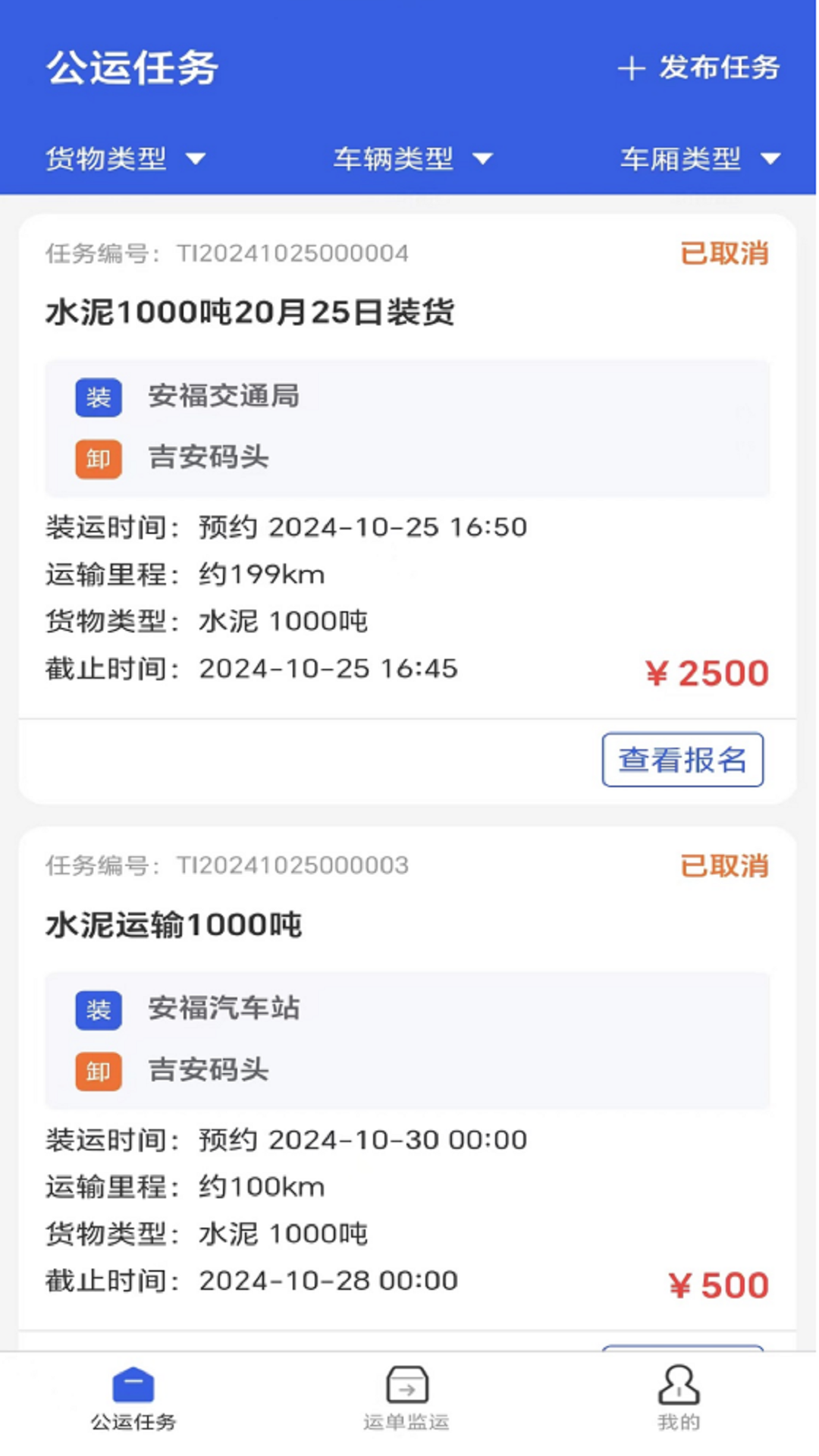The image size is (819, 1456).
Task: Tap the ¥2500 price on the first task
Action: (708, 672)
